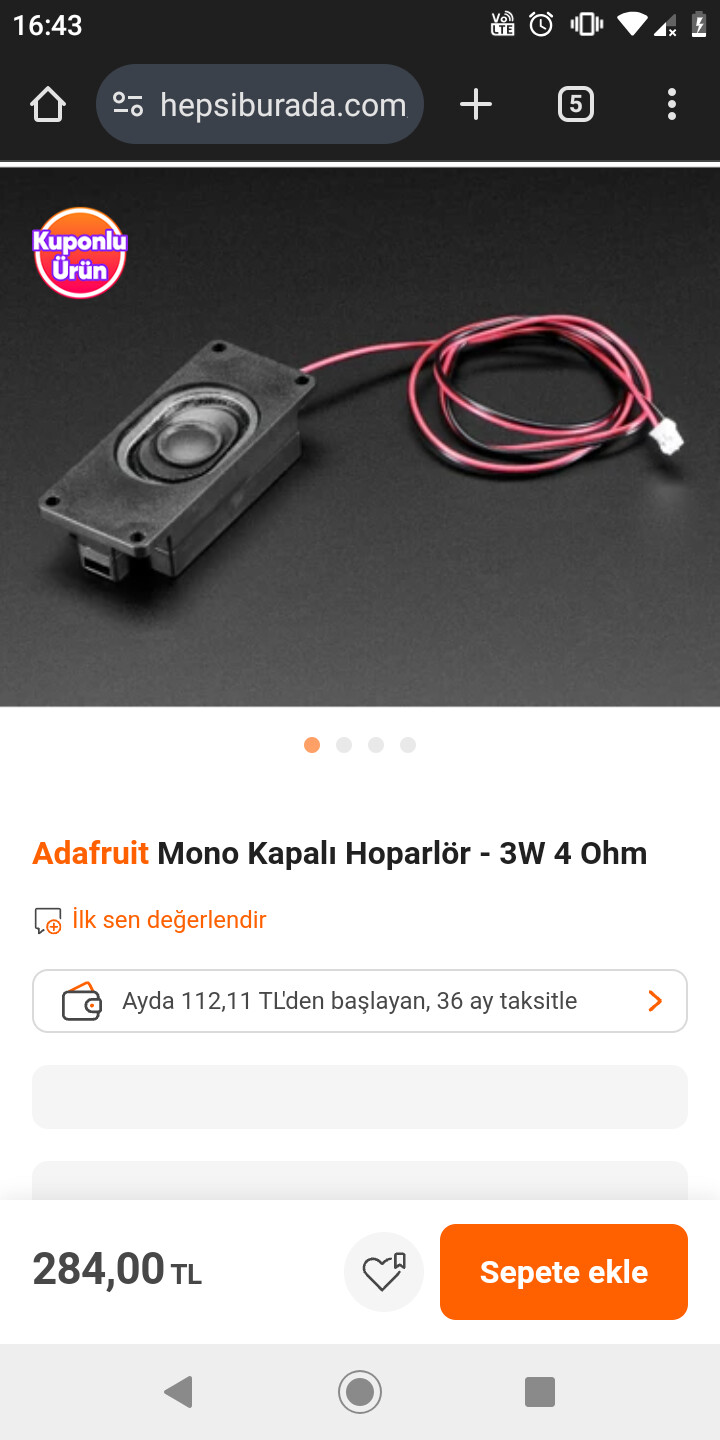Expand the installment options with the orange chevron

tap(655, 1000)
